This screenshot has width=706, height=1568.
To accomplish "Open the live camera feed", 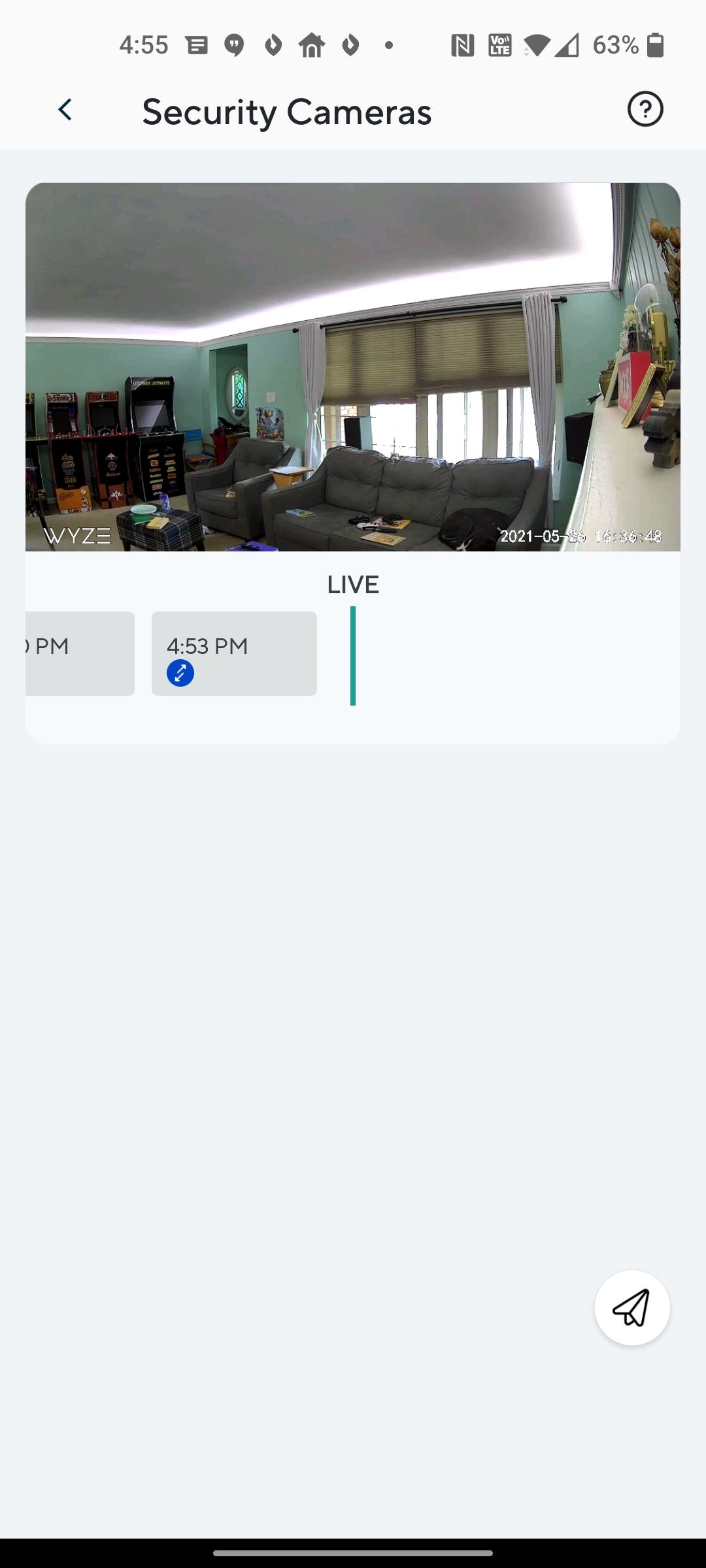I will [353, 367].
